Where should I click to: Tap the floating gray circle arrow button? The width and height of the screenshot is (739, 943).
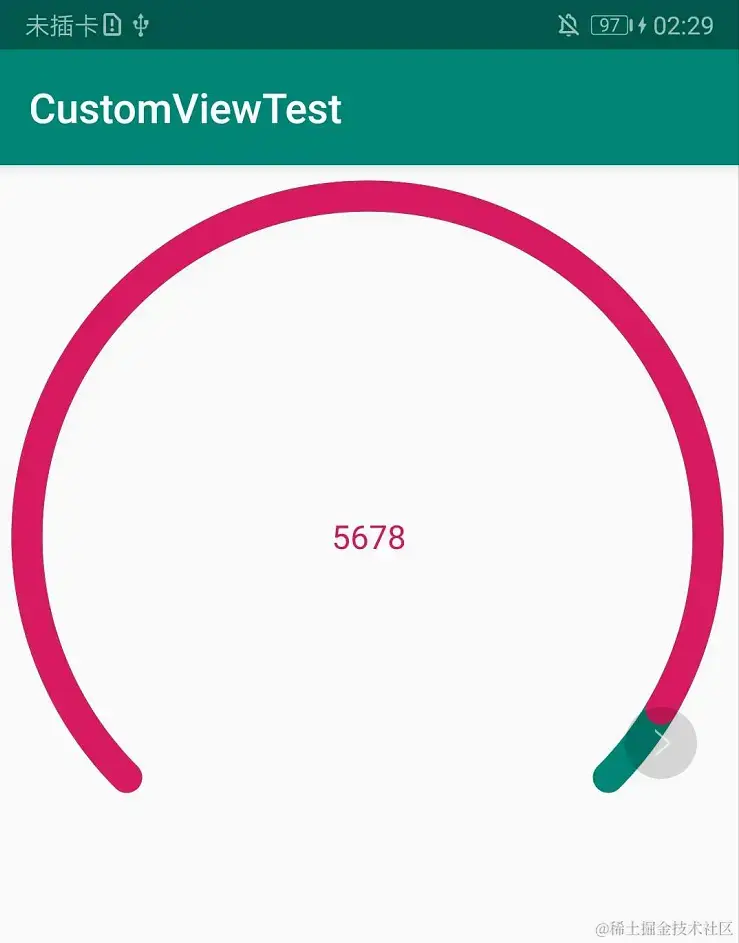[x=664, y=743]
